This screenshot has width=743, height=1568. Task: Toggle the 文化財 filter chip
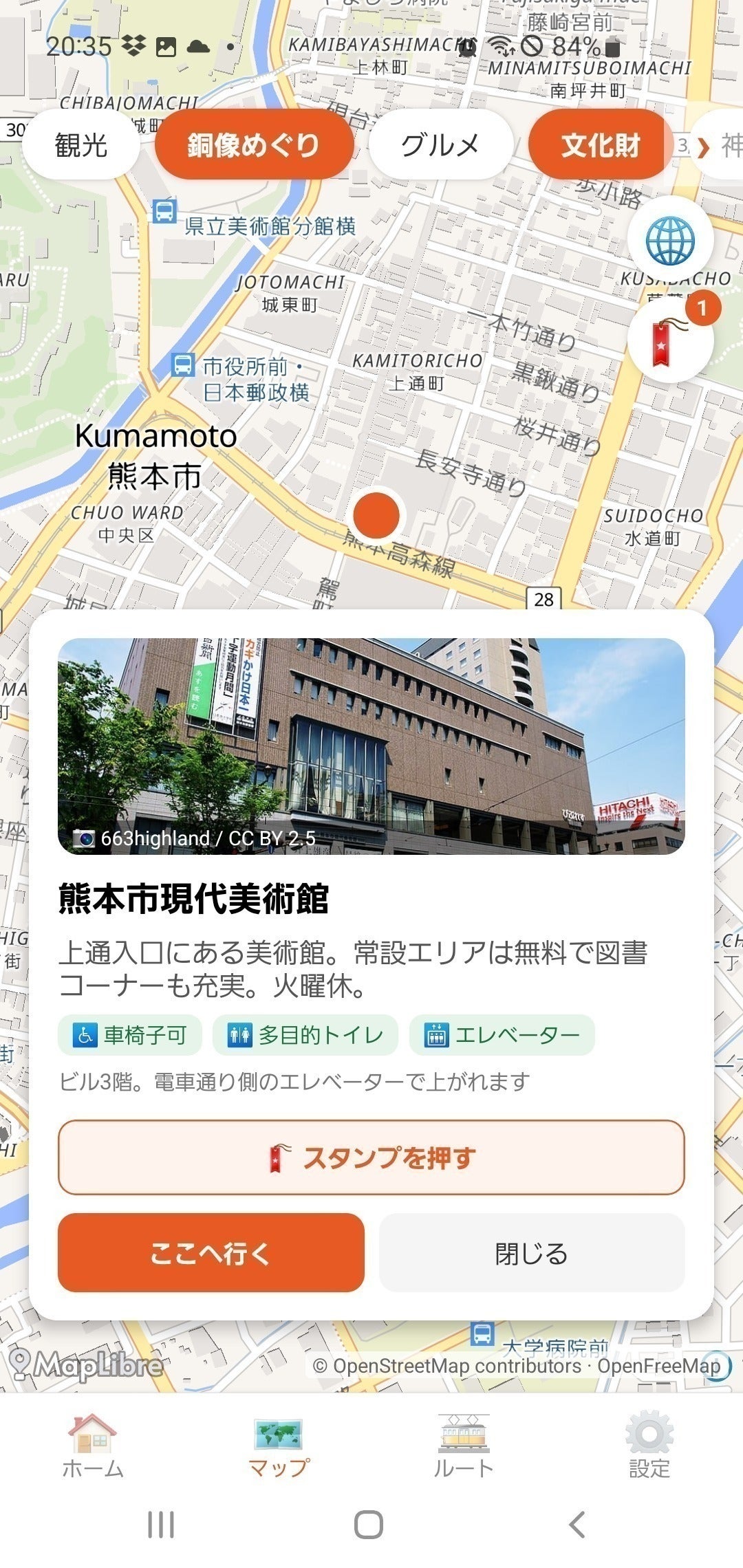pyautogui.click(x=600, y=144)
